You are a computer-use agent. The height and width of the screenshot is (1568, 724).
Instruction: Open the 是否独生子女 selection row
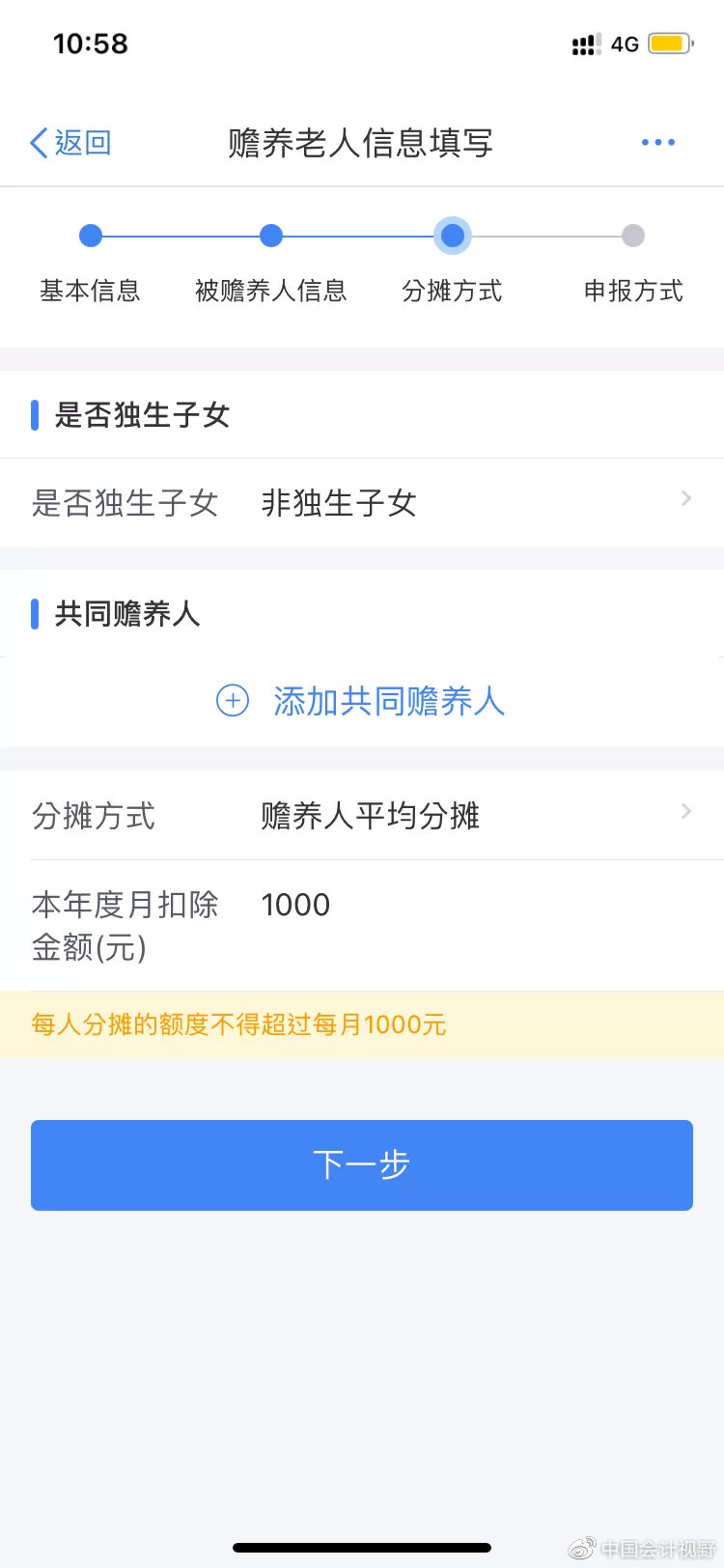pos(362,503)
